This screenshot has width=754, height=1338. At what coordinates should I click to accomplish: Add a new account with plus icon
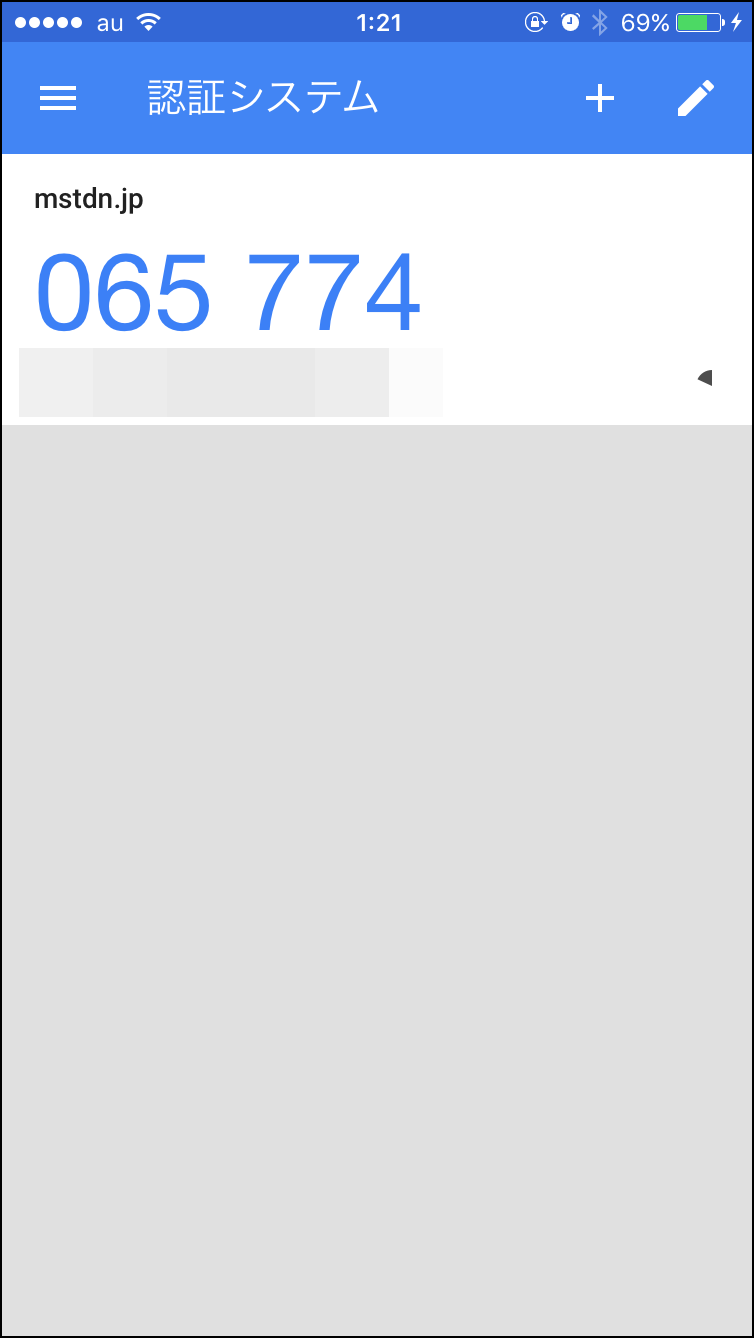[599, 98]
